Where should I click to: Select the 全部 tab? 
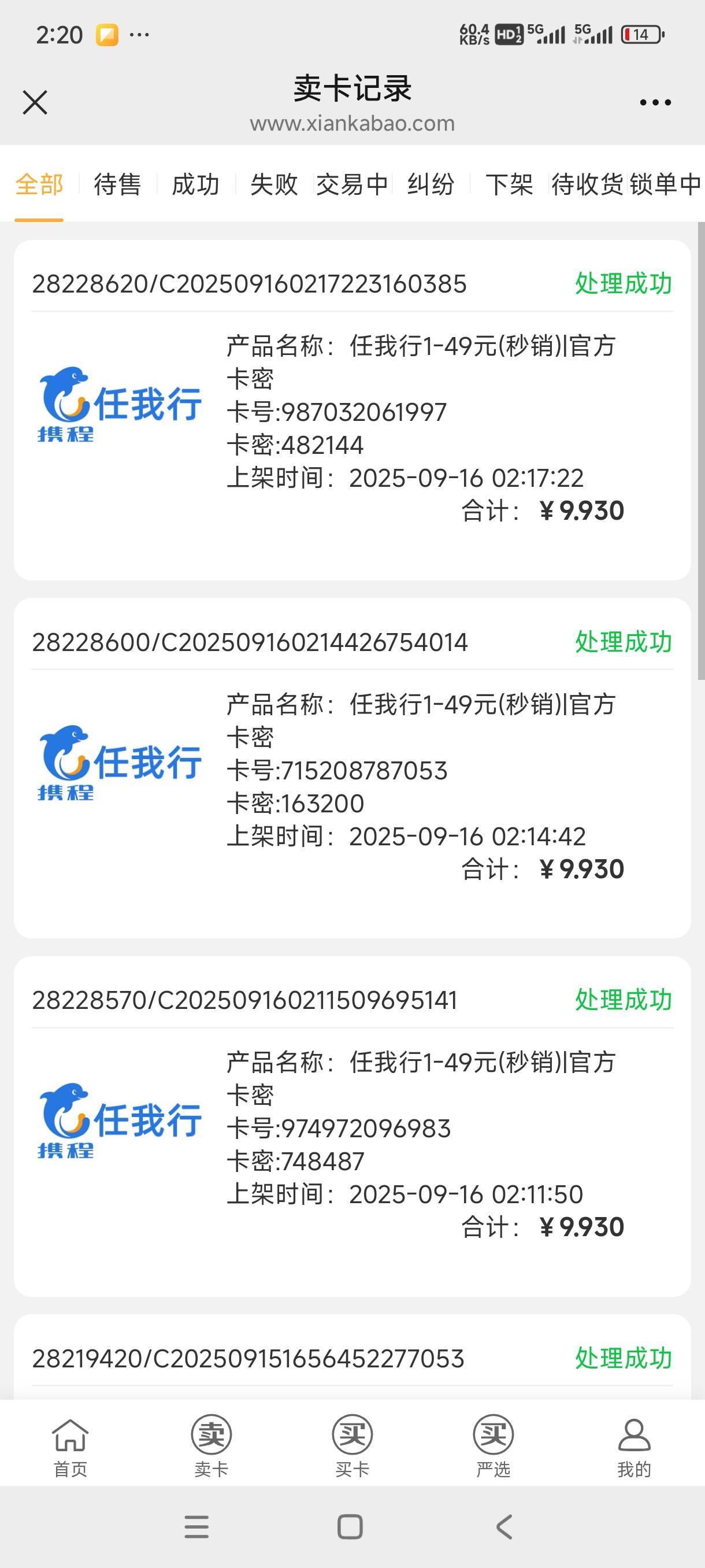[39, 184]
